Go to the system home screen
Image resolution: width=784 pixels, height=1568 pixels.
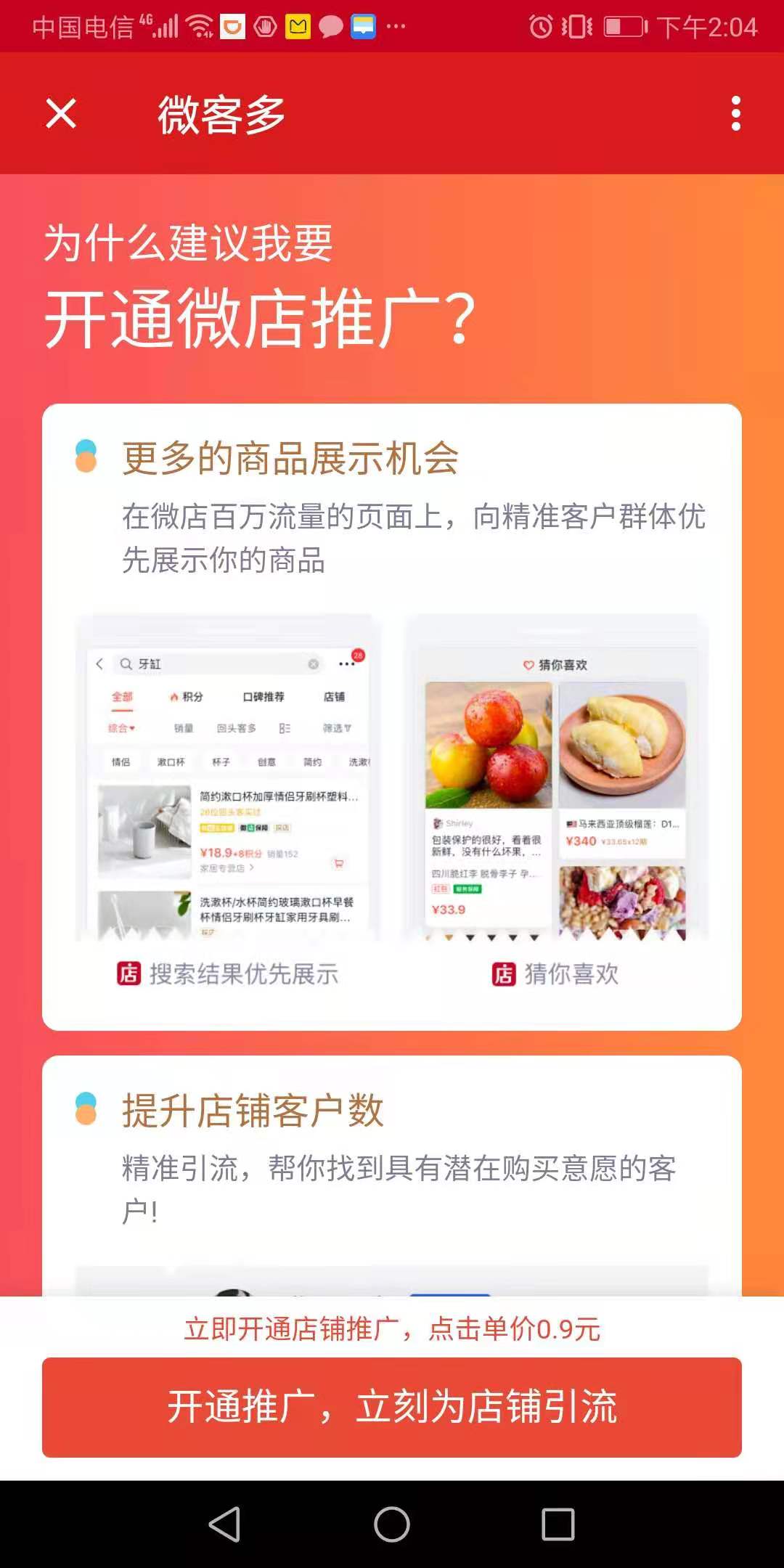(x=392, y=1524)
